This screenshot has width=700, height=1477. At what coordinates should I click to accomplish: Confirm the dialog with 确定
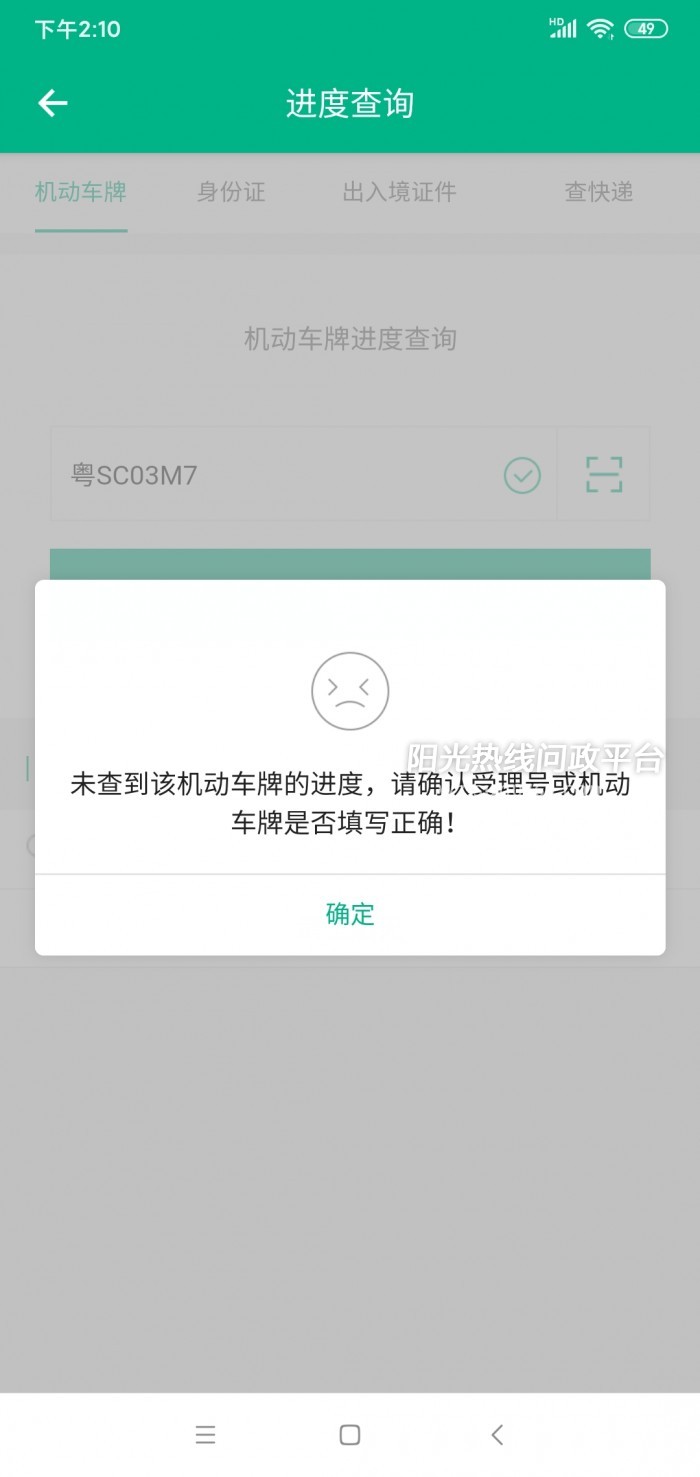pos(350,914)
